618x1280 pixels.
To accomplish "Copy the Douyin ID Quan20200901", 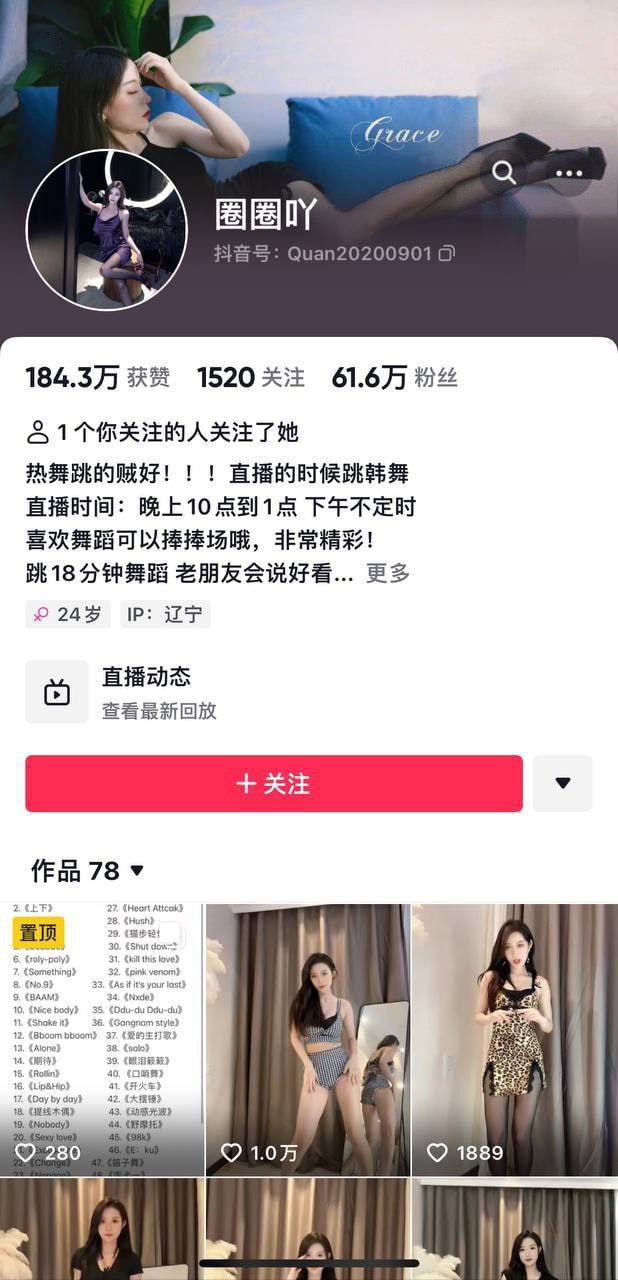I will point(447,254).
